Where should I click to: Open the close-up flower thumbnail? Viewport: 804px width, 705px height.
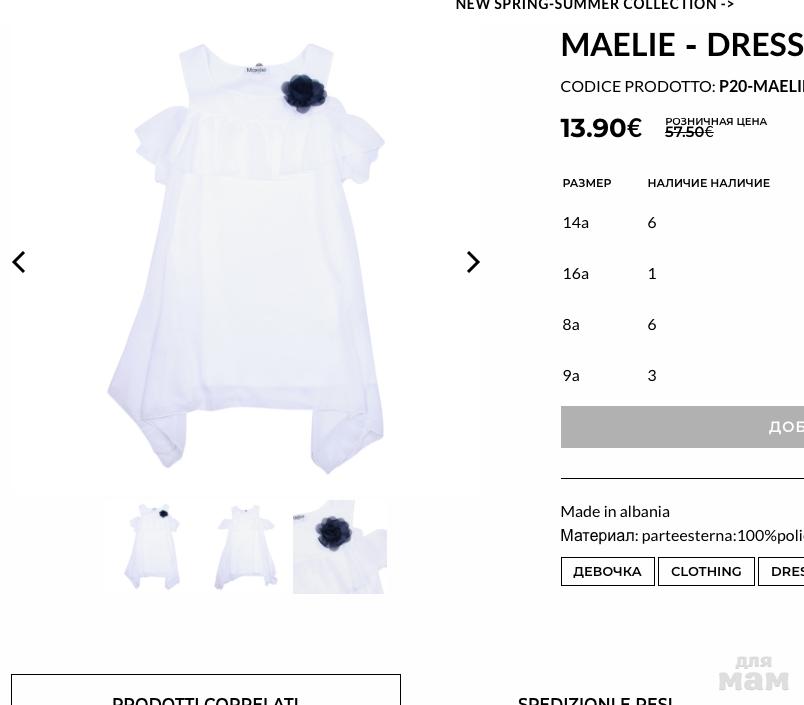click(340, 547)
